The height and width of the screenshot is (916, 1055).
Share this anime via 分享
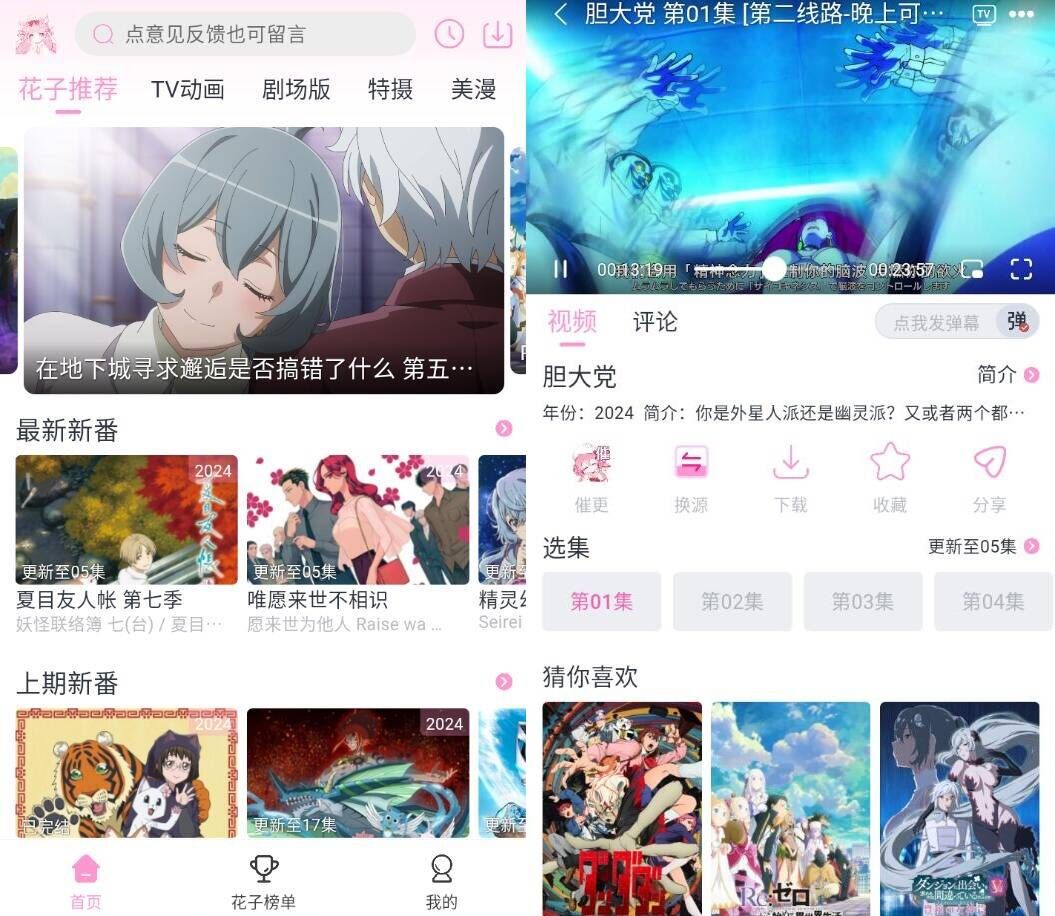point(988,477)
